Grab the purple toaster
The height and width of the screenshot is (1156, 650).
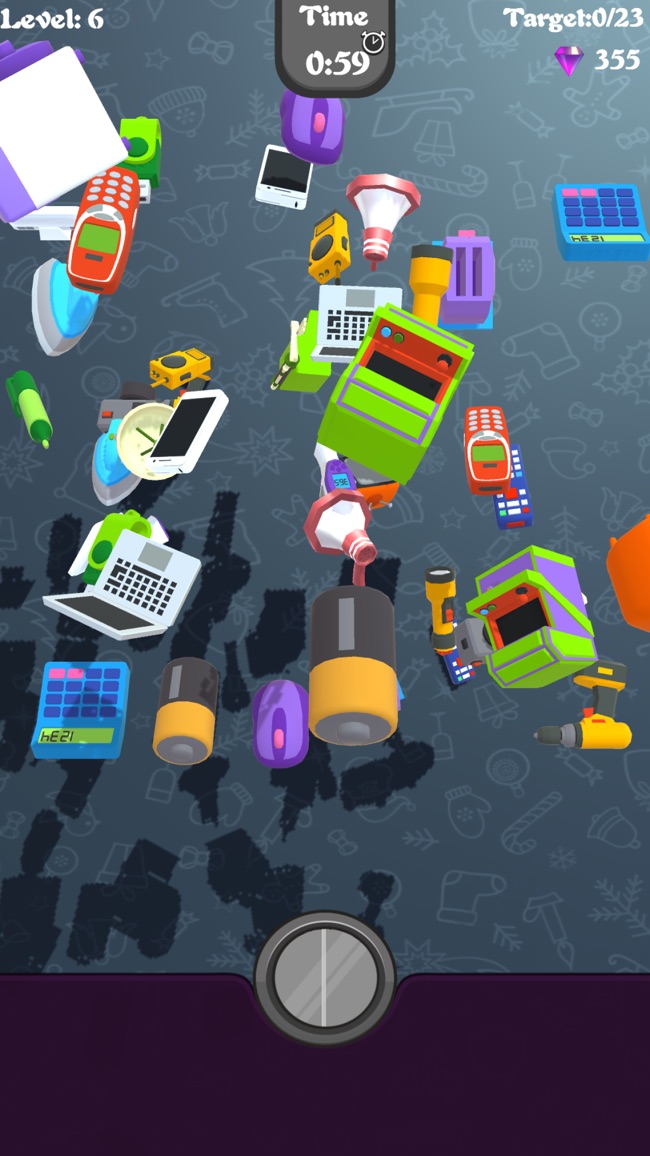coord(469,279)
